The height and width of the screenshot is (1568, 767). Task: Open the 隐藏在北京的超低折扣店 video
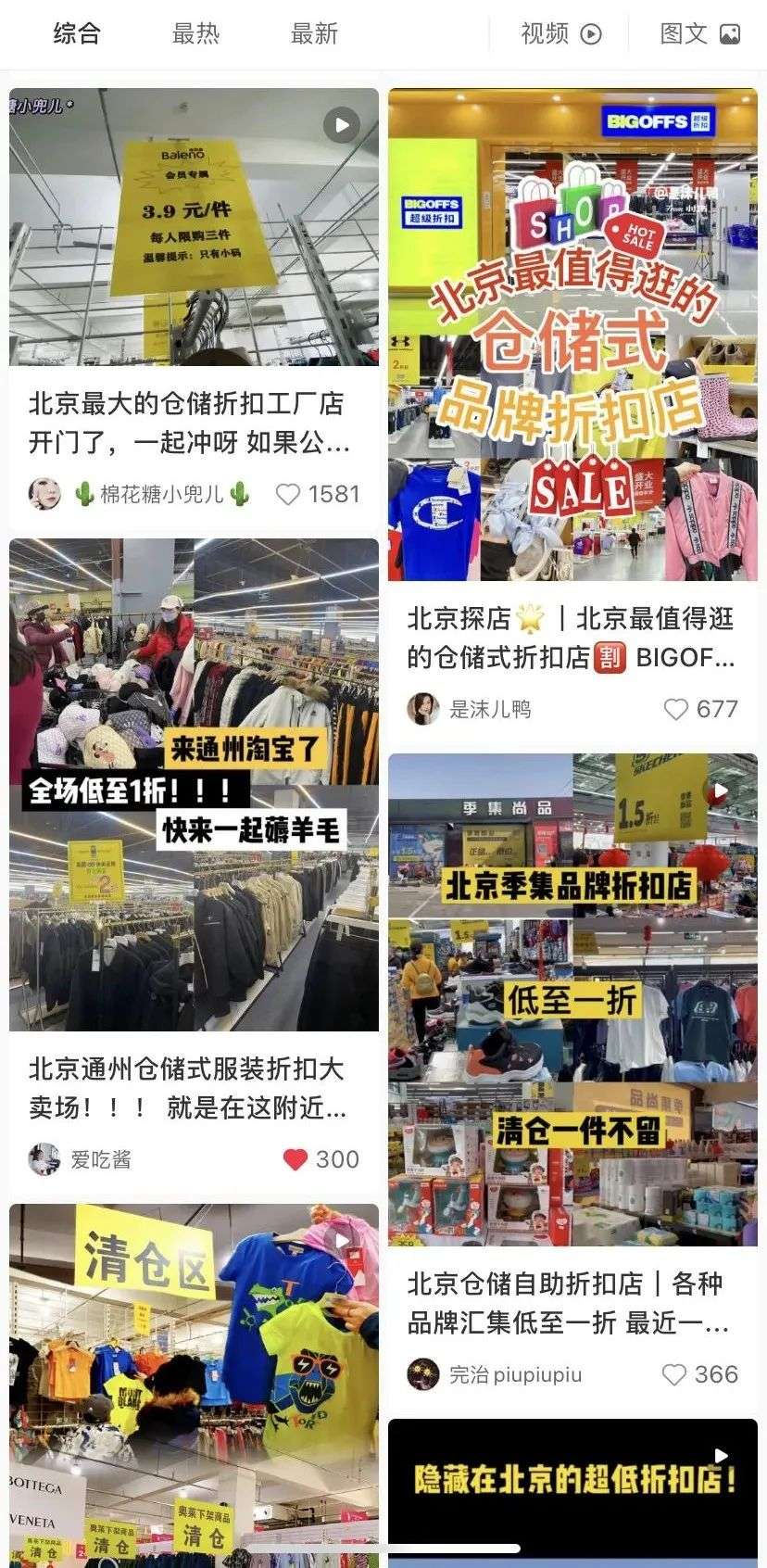coord(572,1483)
